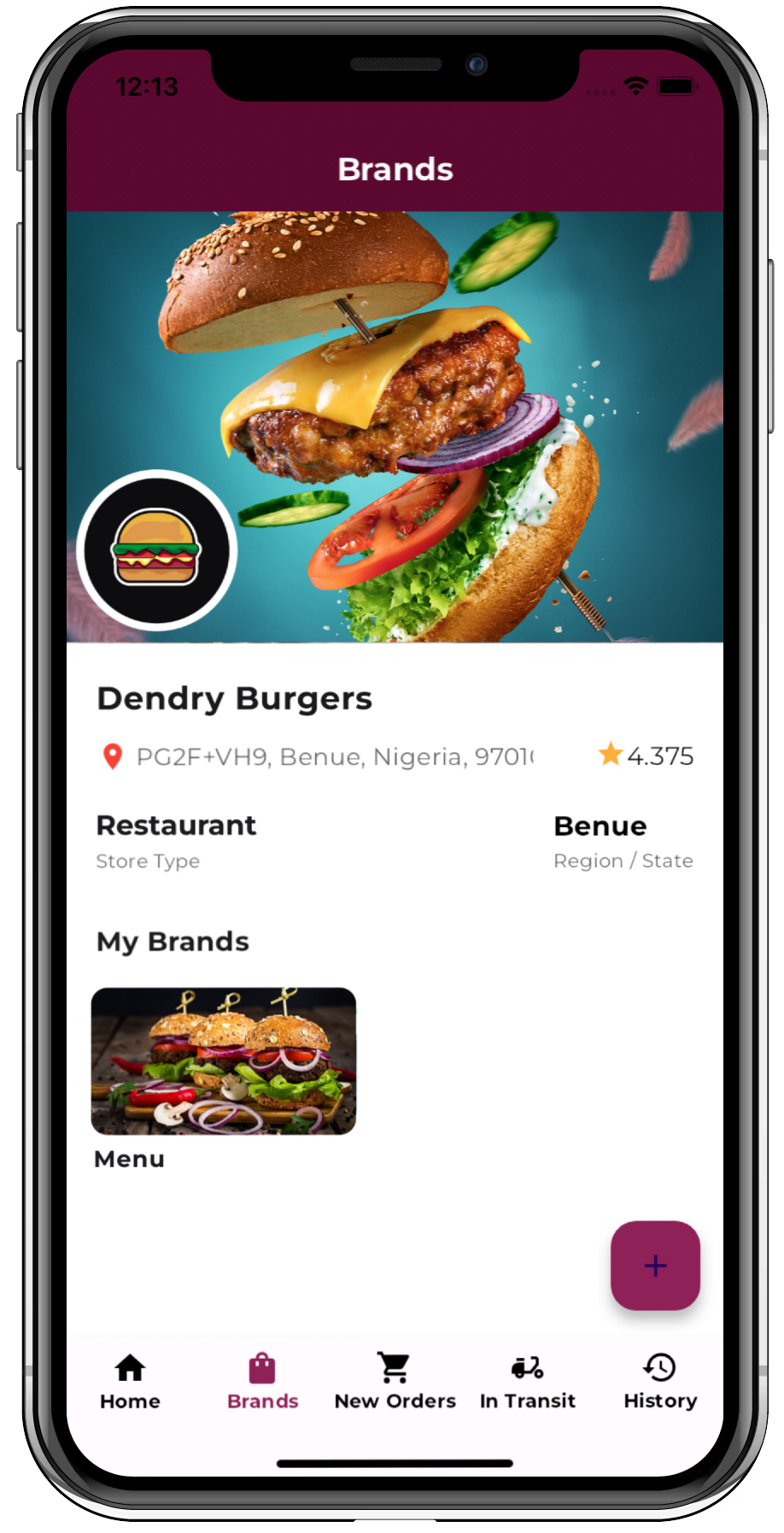Screen dimensions: 784x1533
Task: Select the Brands tab
Action: coord(262,1380)
